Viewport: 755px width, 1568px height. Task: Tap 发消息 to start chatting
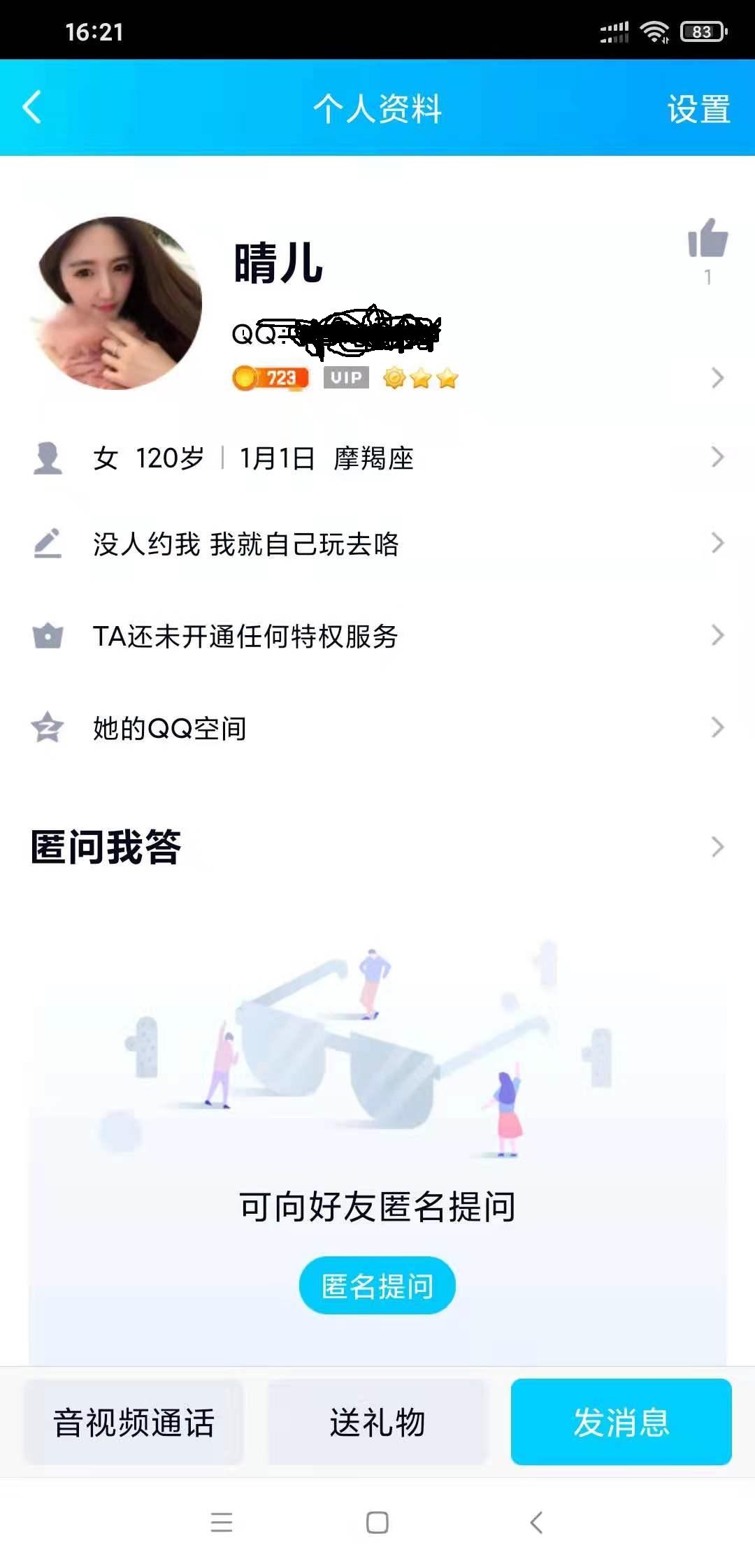pyautogui.click(x=621, y=1423)
